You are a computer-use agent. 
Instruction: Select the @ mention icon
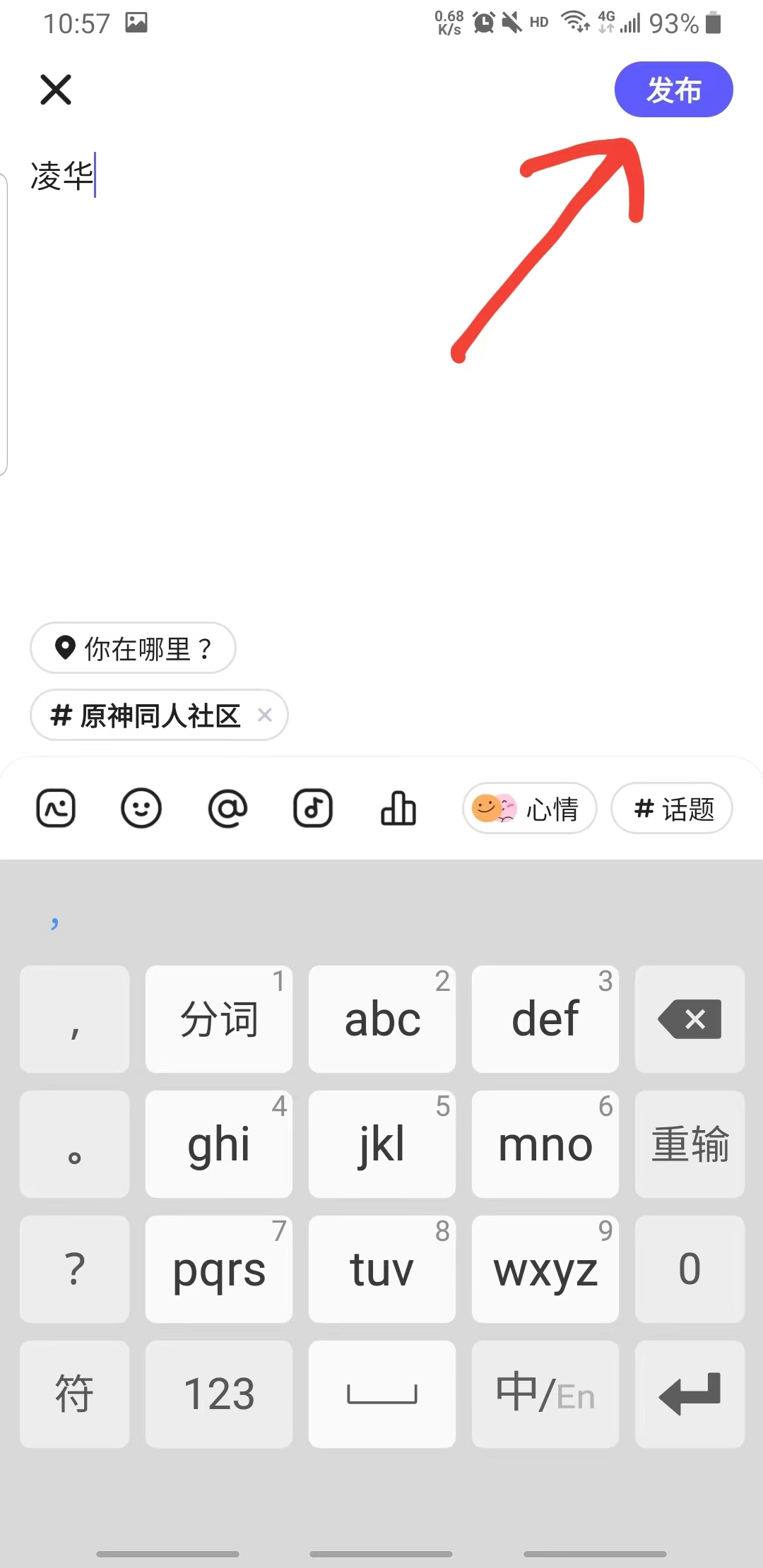tap(226, 809)
